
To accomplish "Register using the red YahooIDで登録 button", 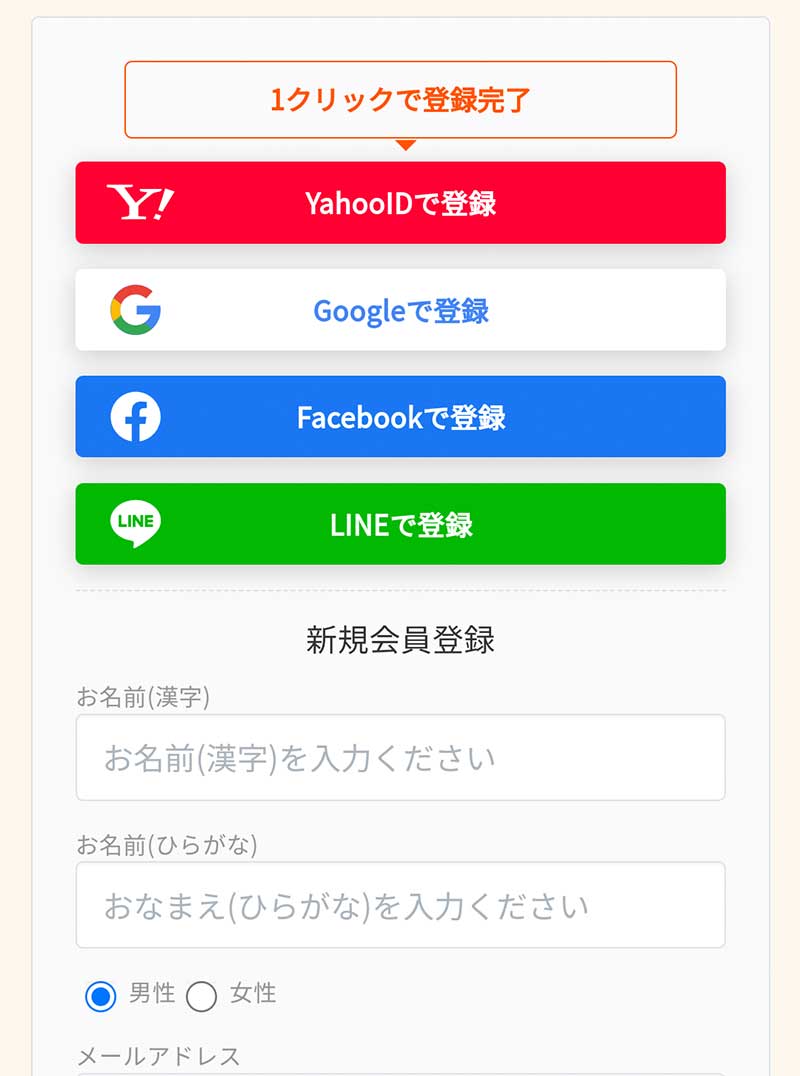I will [400, 202].
